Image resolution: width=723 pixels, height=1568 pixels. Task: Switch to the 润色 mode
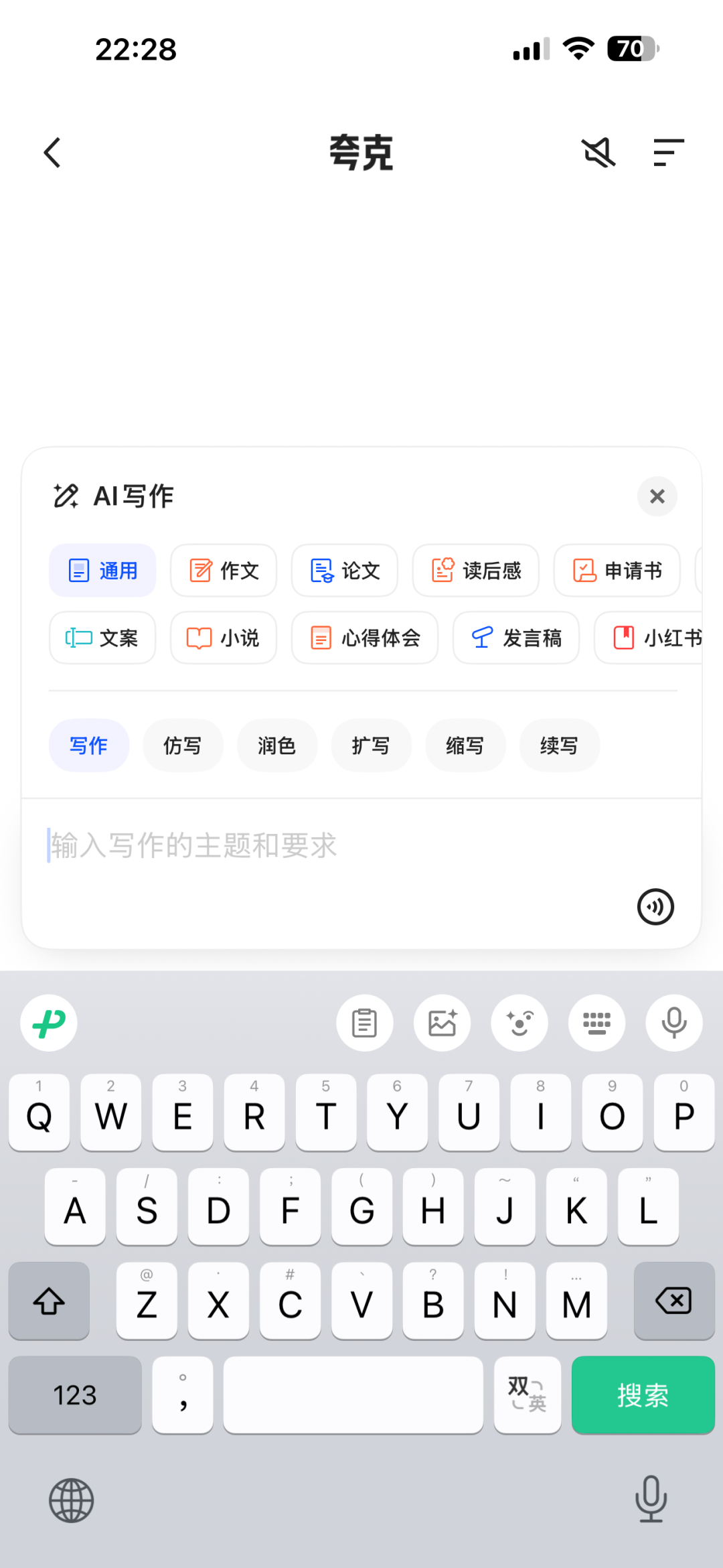(276, 745)
